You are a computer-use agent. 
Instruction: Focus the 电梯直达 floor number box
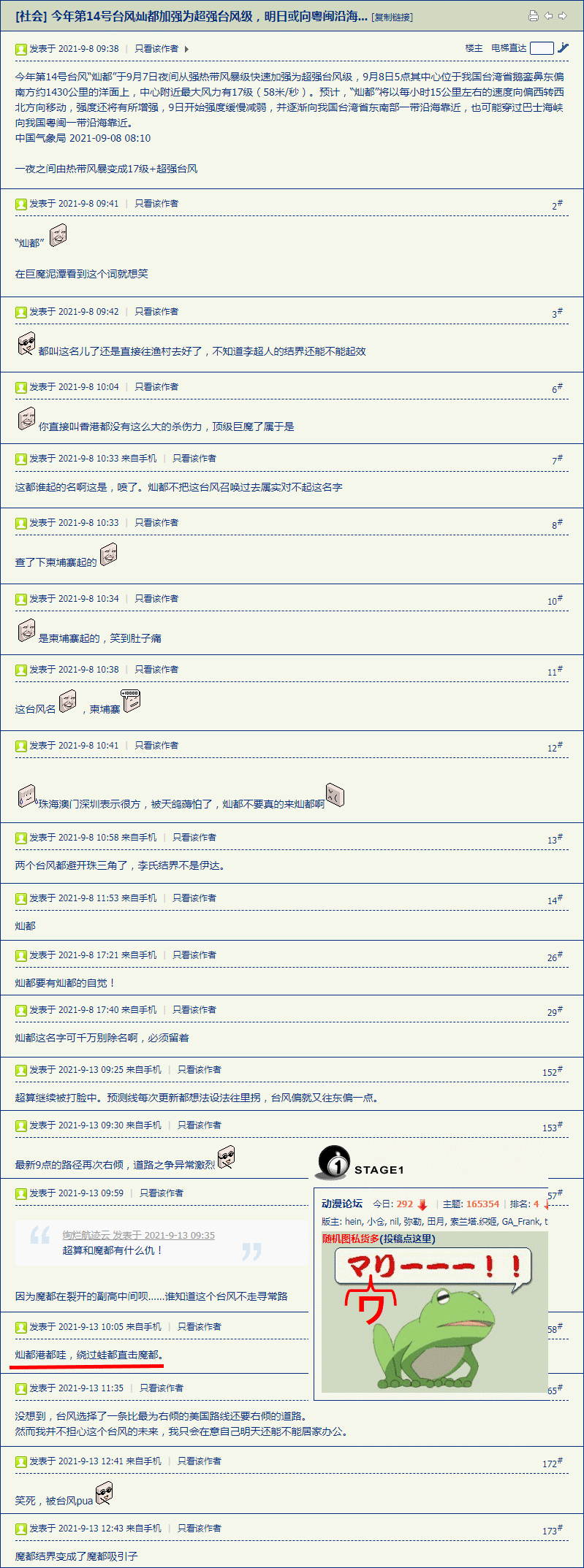[x=542, y=48]
